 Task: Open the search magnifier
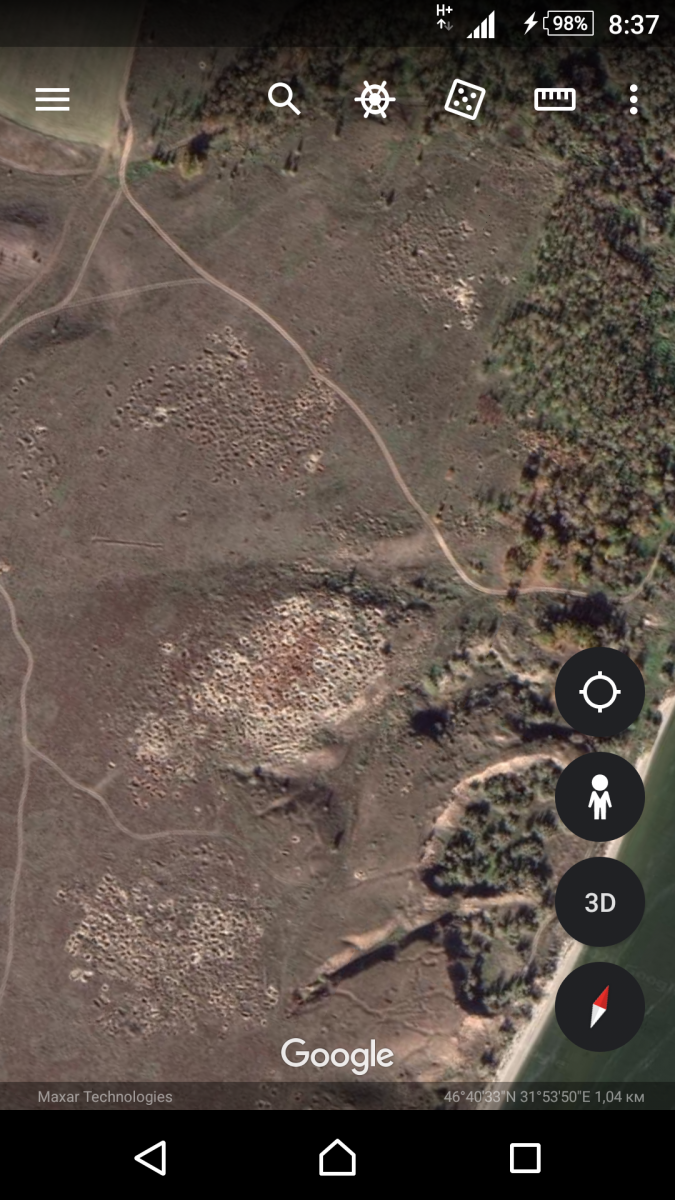284,99
